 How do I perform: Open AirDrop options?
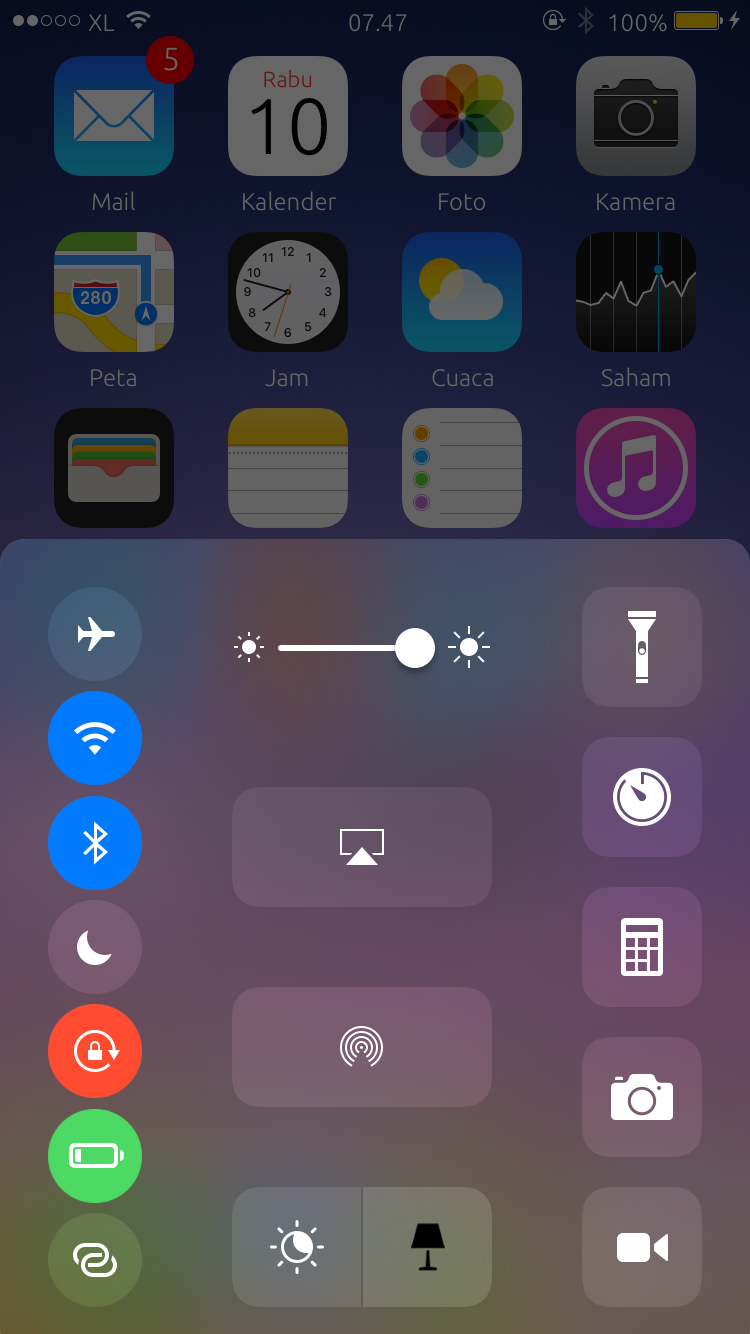point(362,1047)
